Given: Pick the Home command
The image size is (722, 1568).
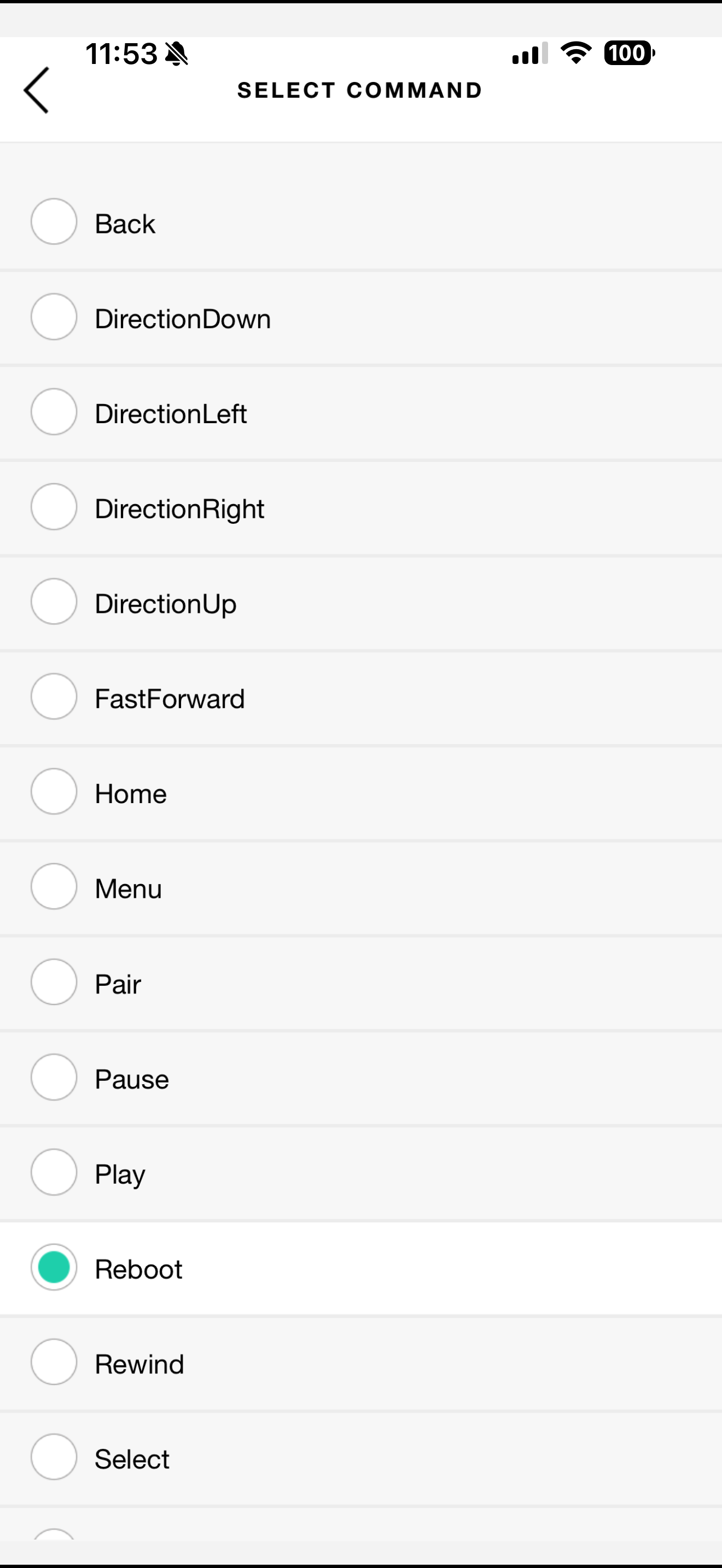Looking at the screenshot, I should [54, 792].
